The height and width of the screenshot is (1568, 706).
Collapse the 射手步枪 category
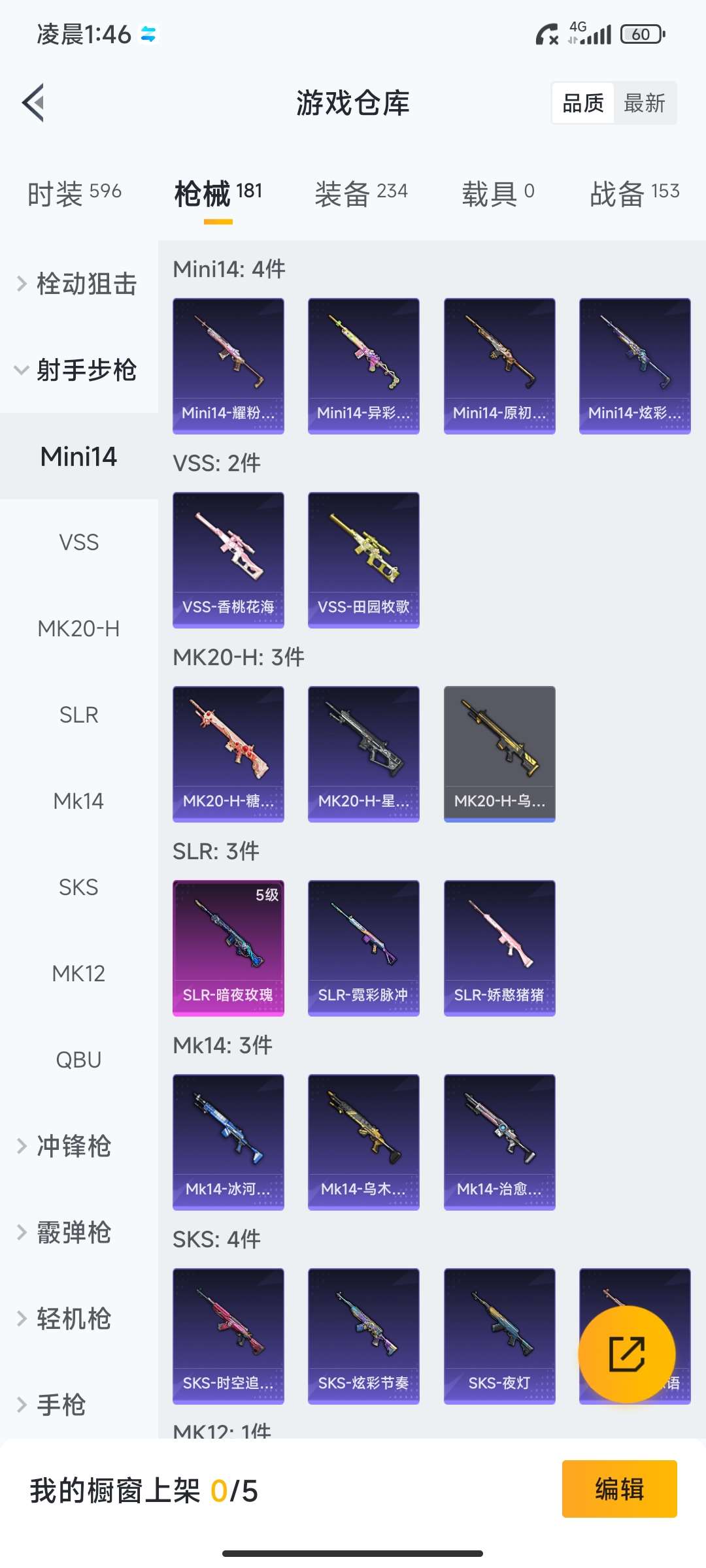78,370
